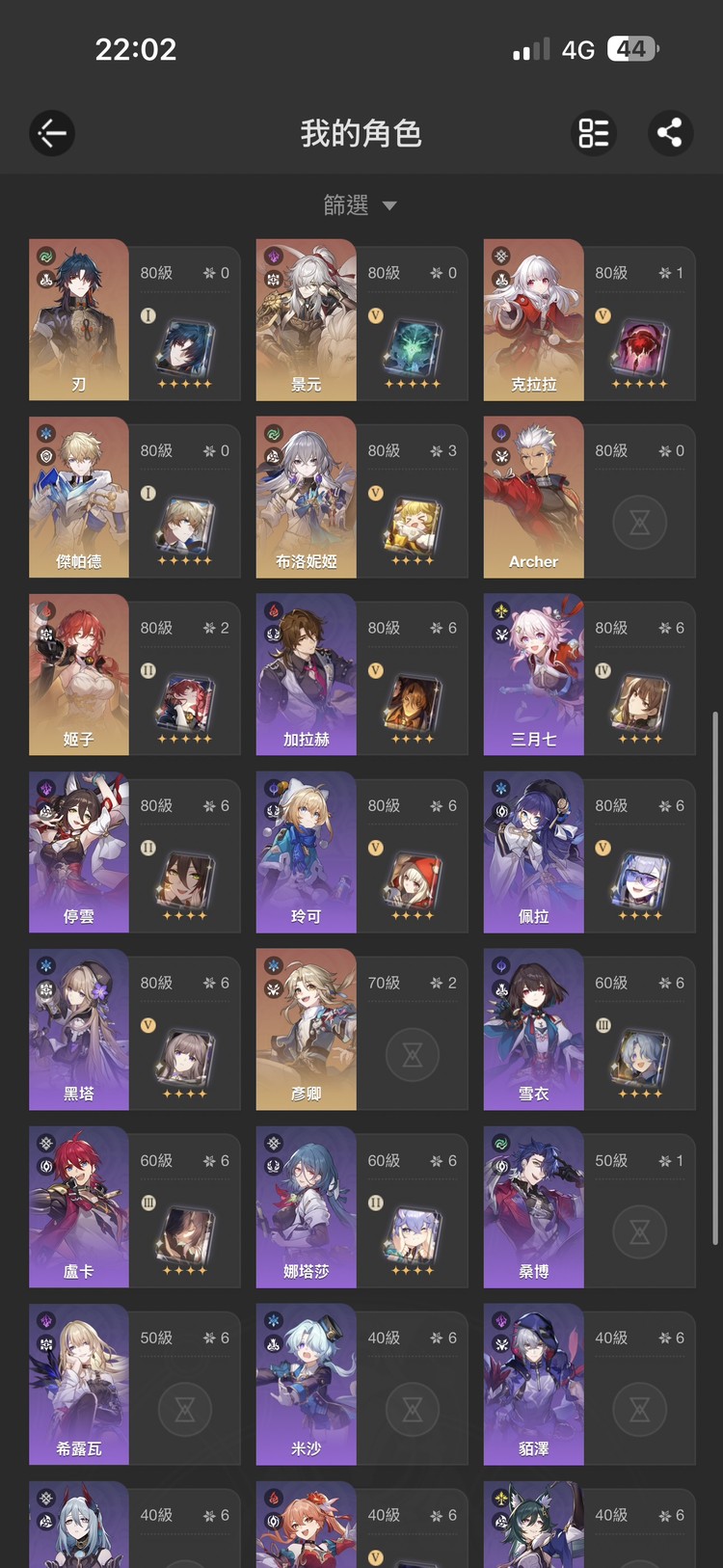Select the 佩拉 character card
Screen dimensions: 723x1568
589,852
